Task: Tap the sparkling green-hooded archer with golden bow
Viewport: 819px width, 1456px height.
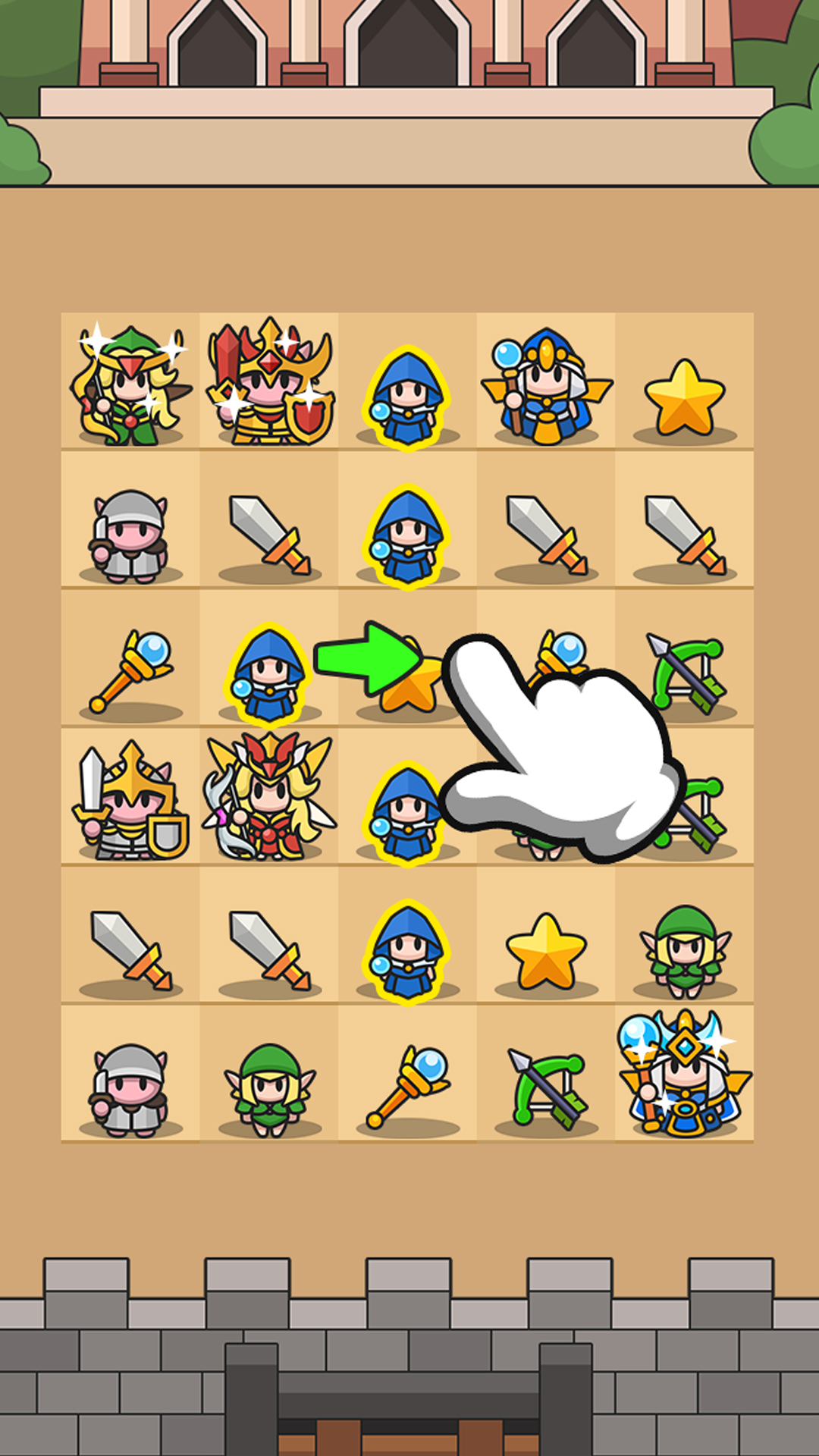Action: tap(130, 383)
